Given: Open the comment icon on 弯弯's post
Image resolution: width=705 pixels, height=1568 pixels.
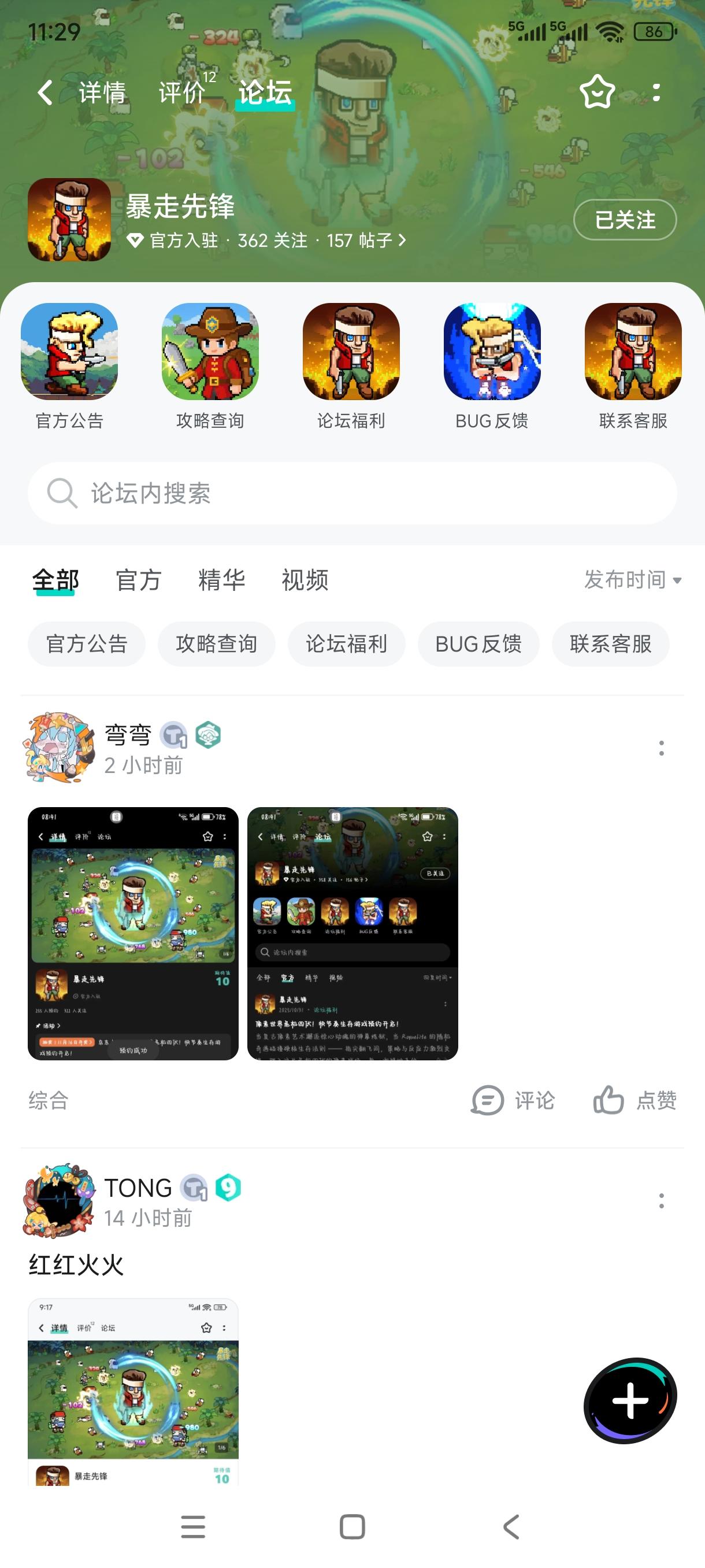Looking at the screenshot, I should 513,1100.
